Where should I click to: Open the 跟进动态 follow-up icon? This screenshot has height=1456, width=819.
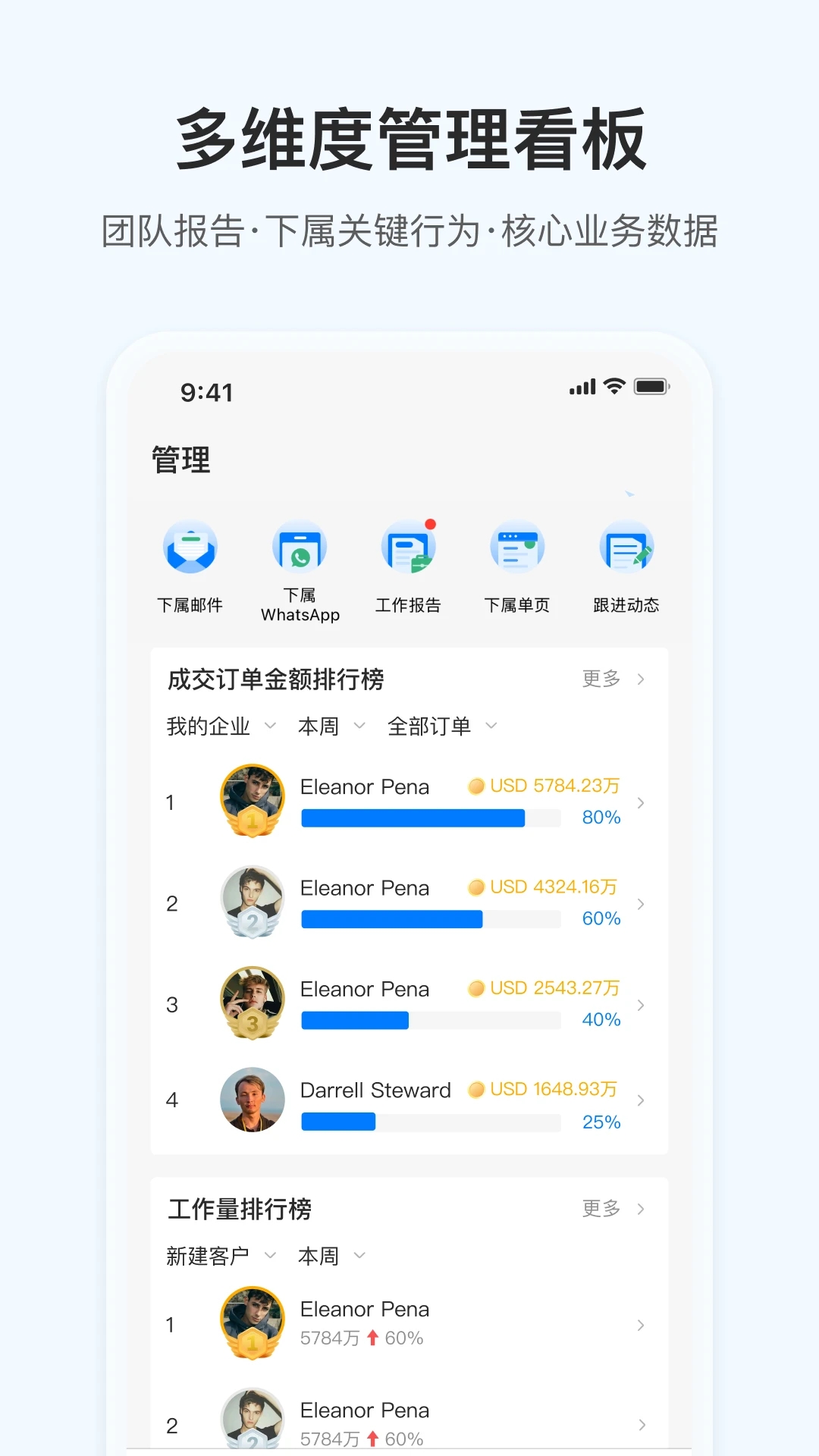click(626, 548)
